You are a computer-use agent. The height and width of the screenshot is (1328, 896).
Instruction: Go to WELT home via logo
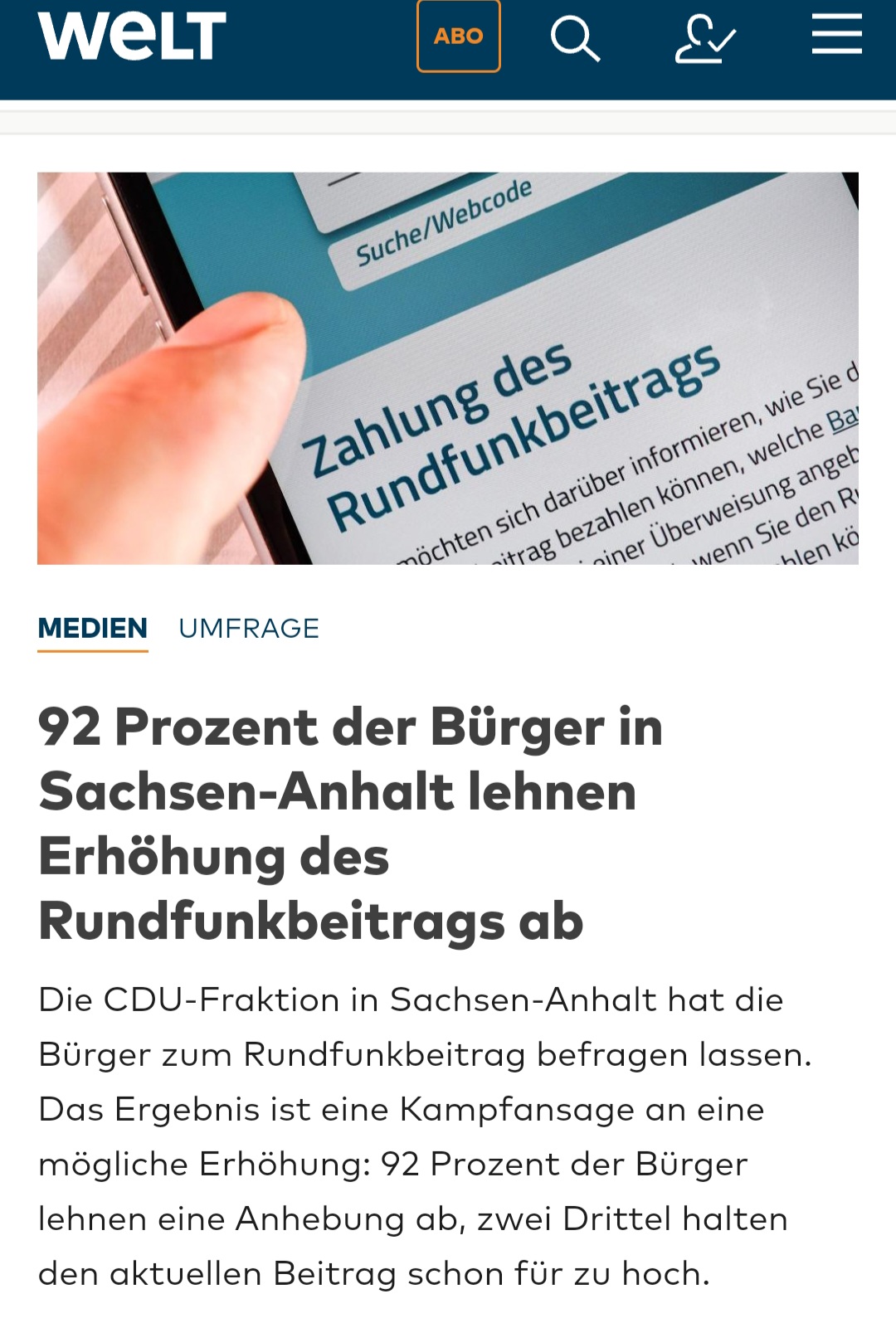[132, 36]
